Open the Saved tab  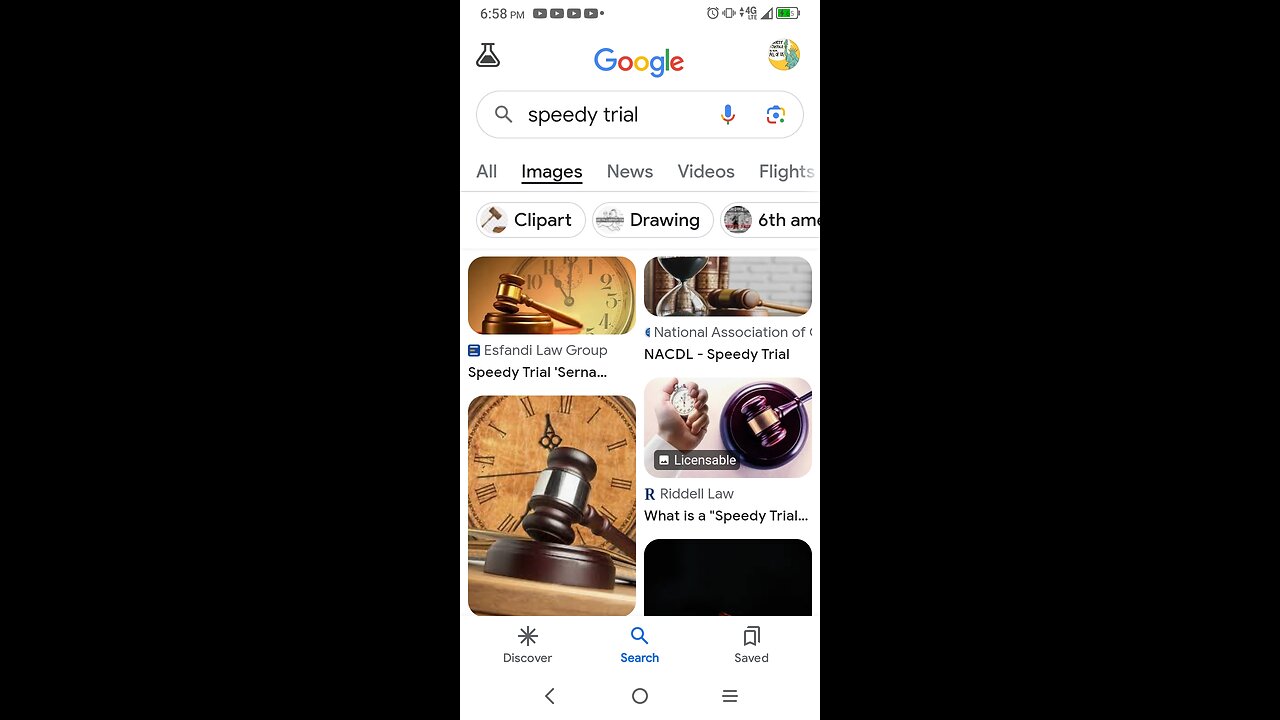click(752, 645)
